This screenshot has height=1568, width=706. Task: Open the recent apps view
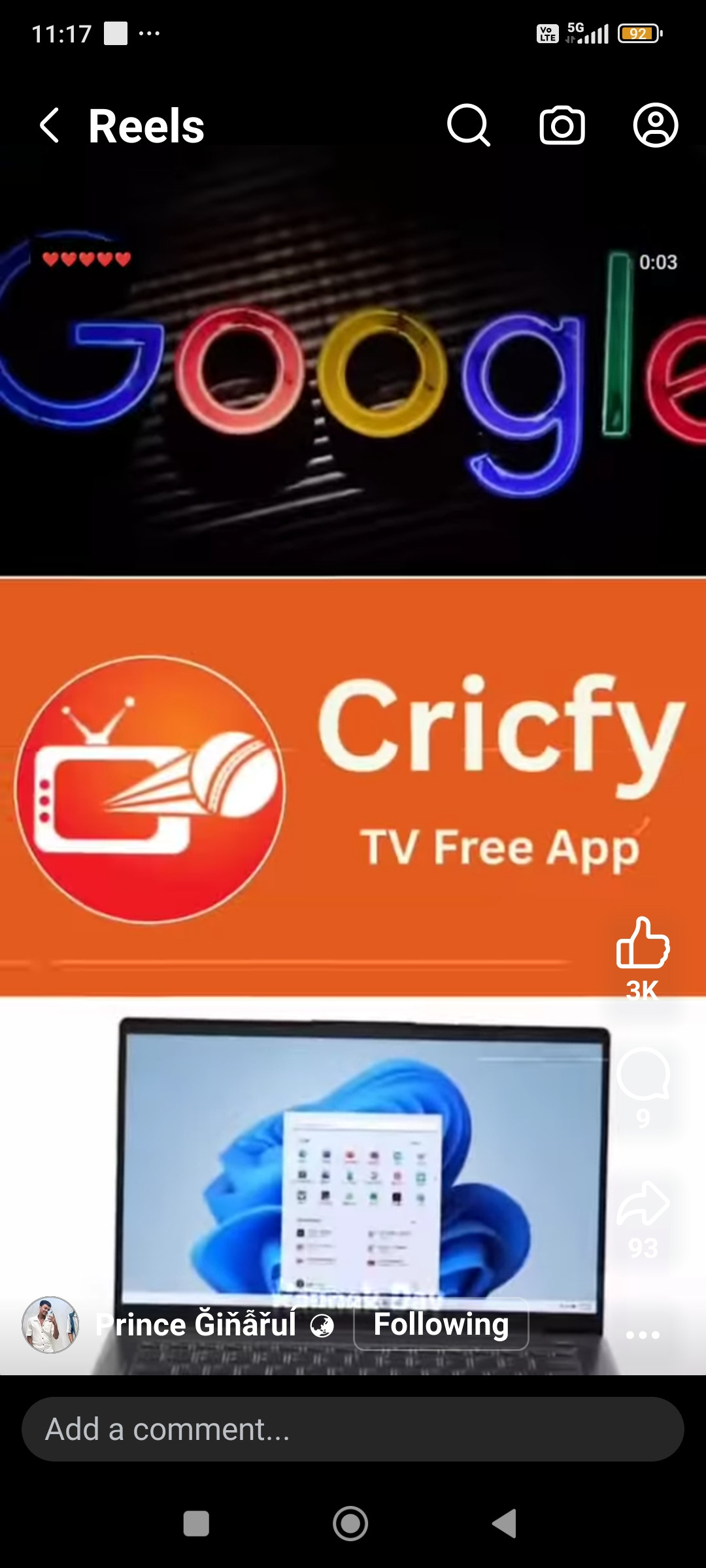[x=196, y=1524]
